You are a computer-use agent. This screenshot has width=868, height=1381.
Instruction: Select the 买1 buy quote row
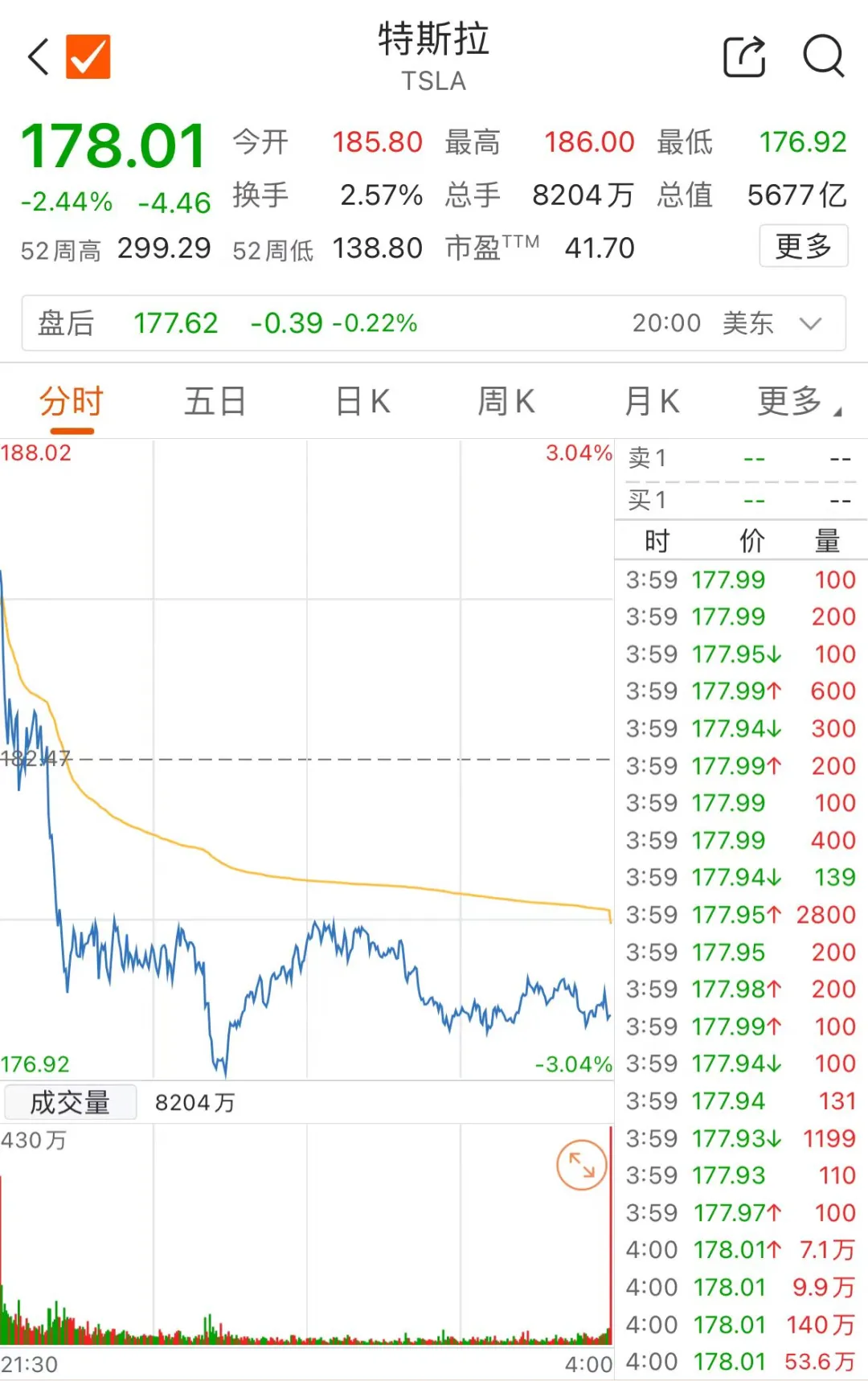click(x=739, y=499)
